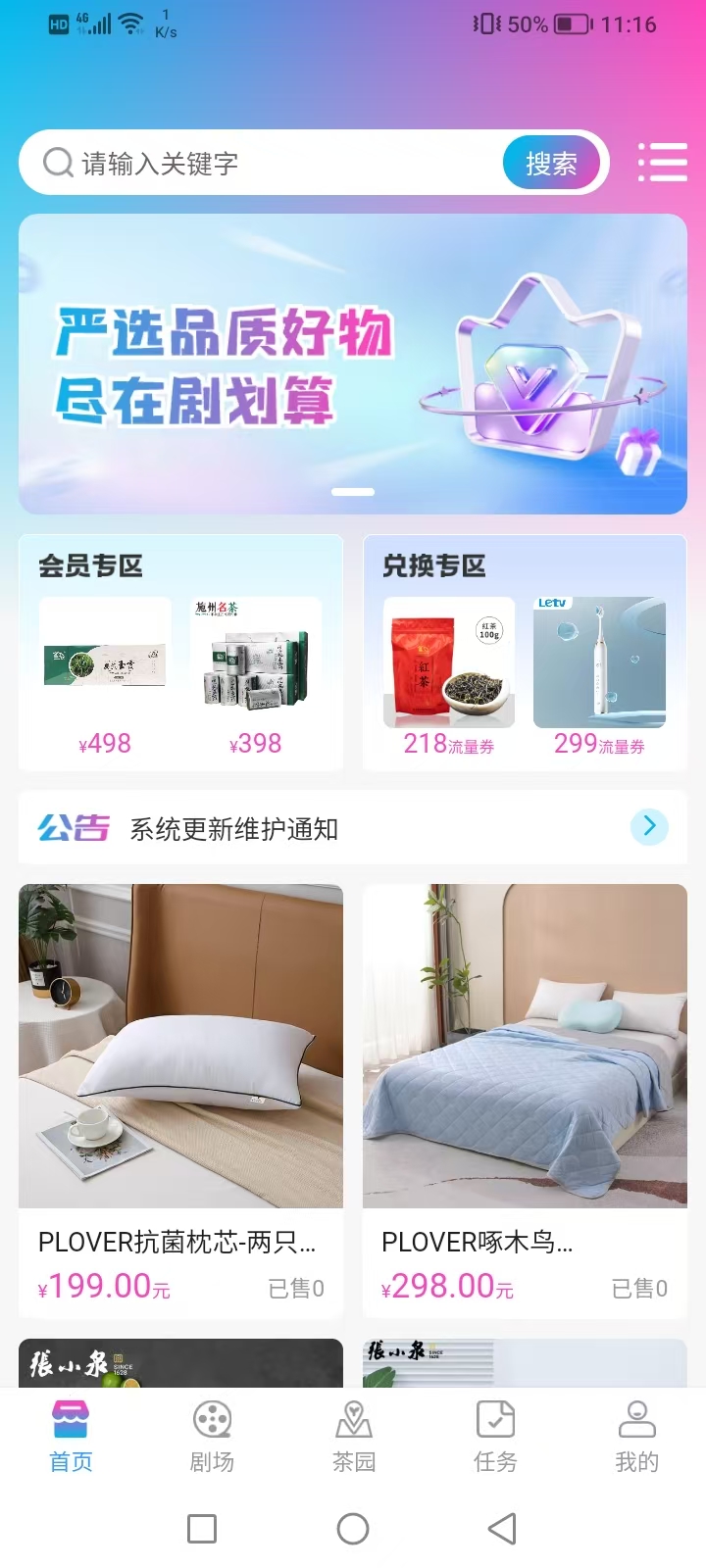Open the 兑换专区 exchange zone panel
This screenshot has height=1568, width=706.
coord(525,652)
